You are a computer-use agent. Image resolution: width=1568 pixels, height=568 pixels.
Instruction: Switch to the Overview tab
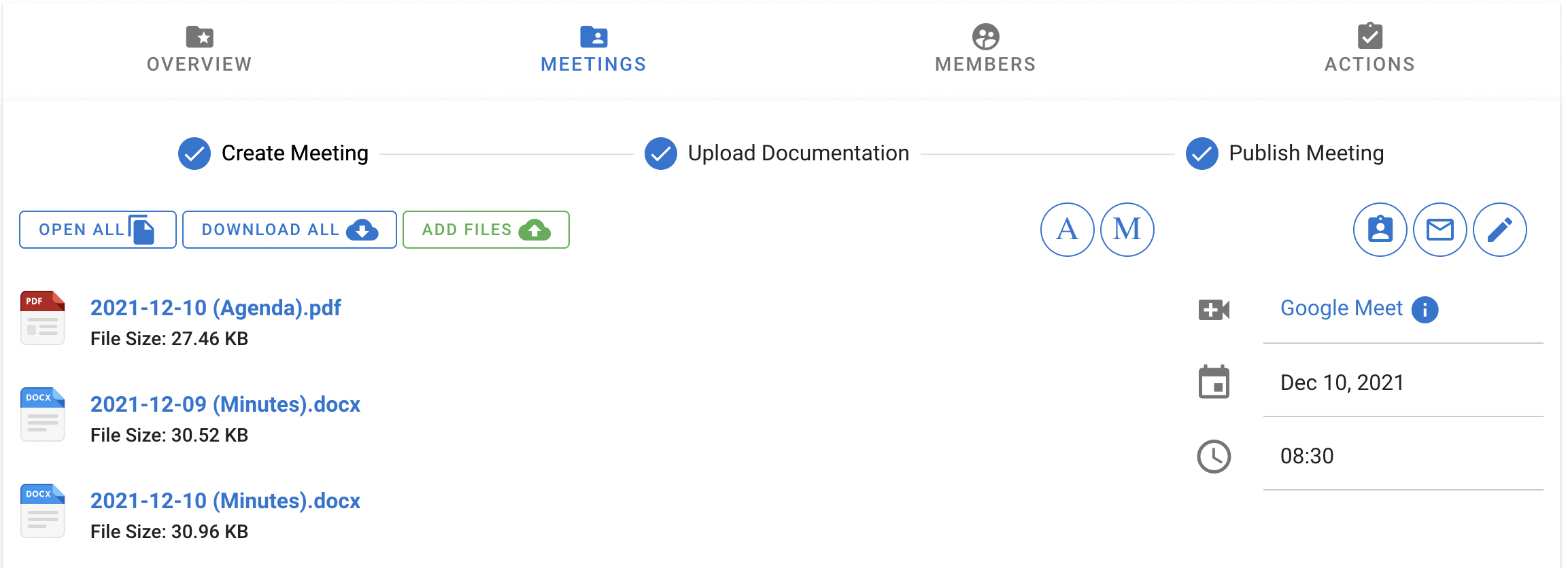[x=199, y=49]
